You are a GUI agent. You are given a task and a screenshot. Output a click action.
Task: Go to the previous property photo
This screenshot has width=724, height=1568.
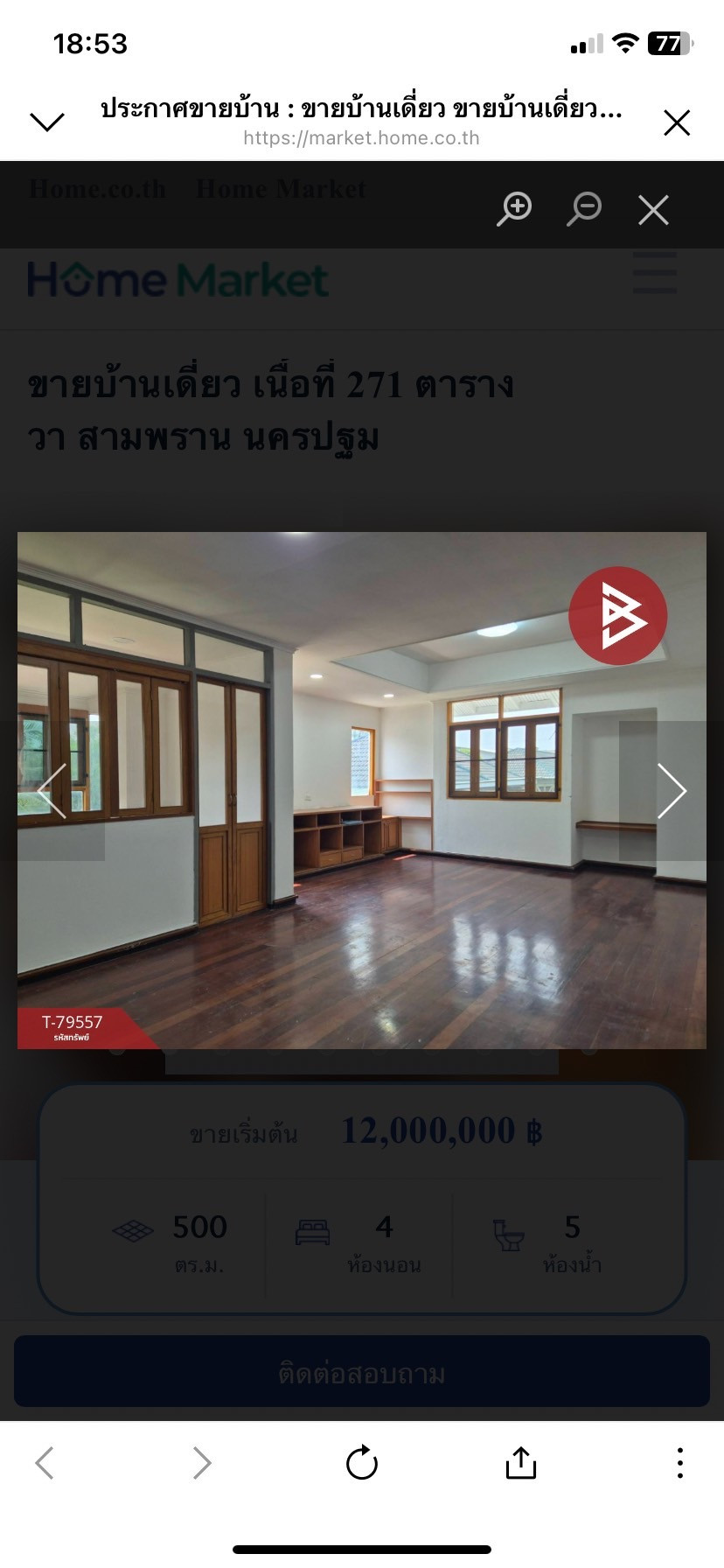52,791
